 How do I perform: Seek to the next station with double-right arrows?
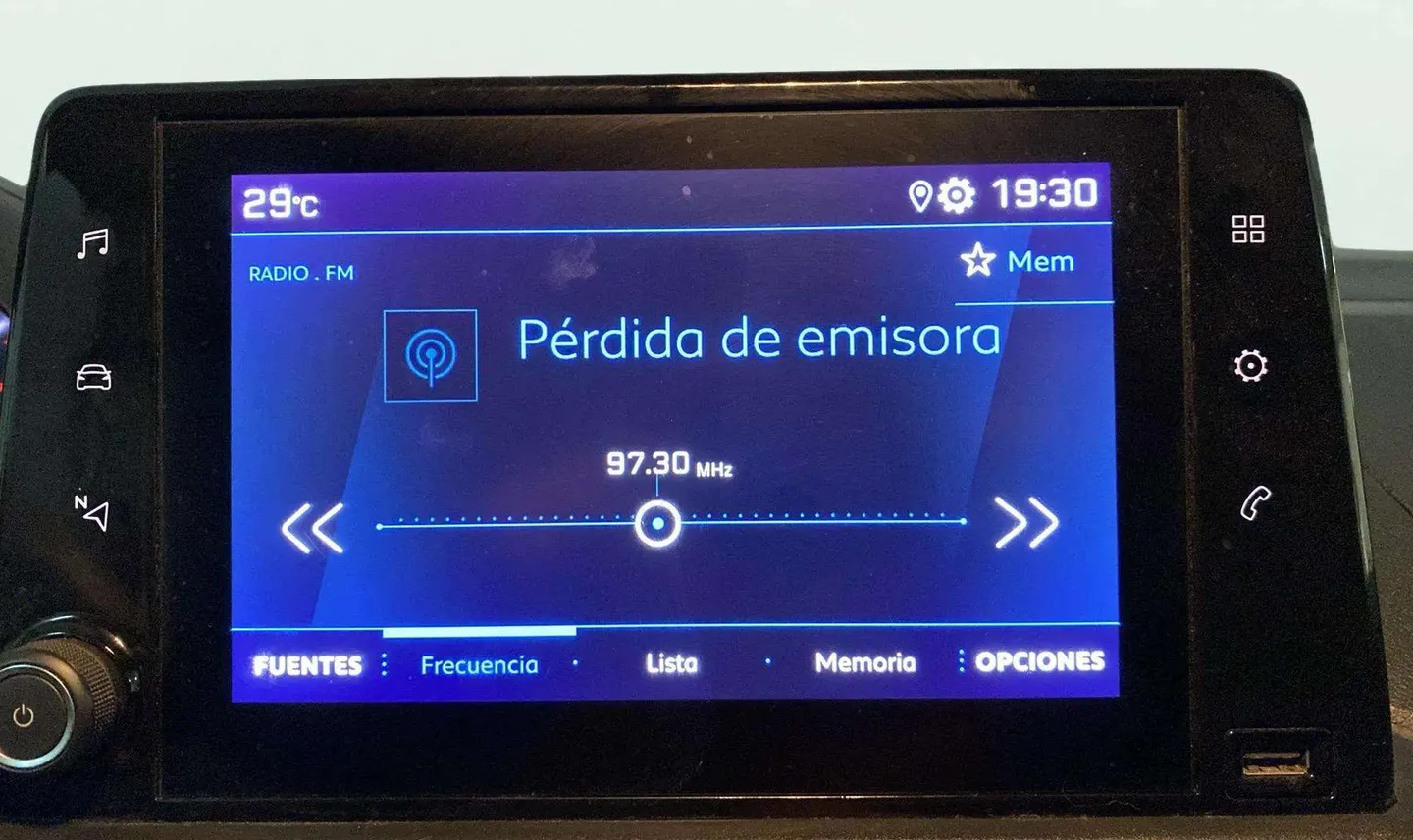1026,521
